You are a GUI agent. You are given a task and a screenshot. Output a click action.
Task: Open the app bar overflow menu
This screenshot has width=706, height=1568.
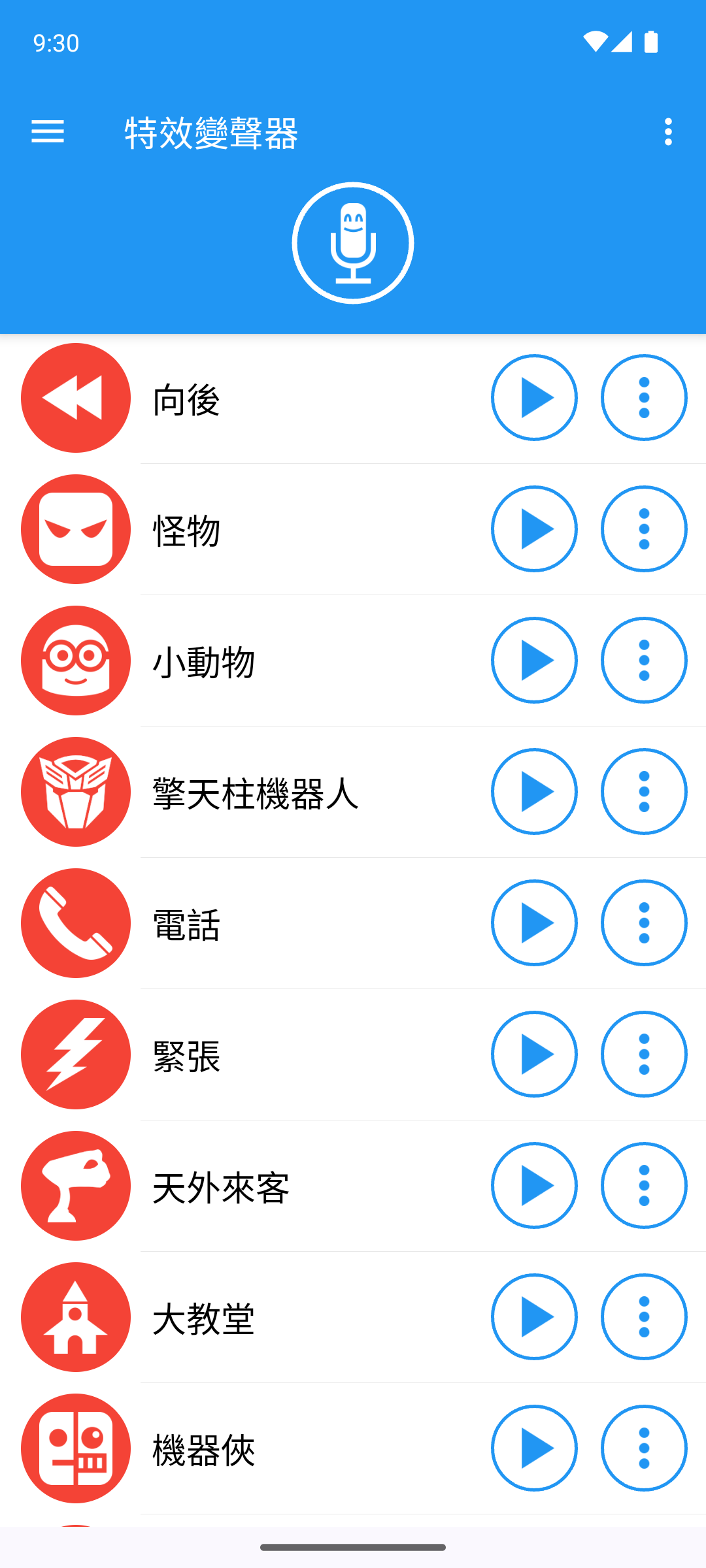[x=668, y=131]
